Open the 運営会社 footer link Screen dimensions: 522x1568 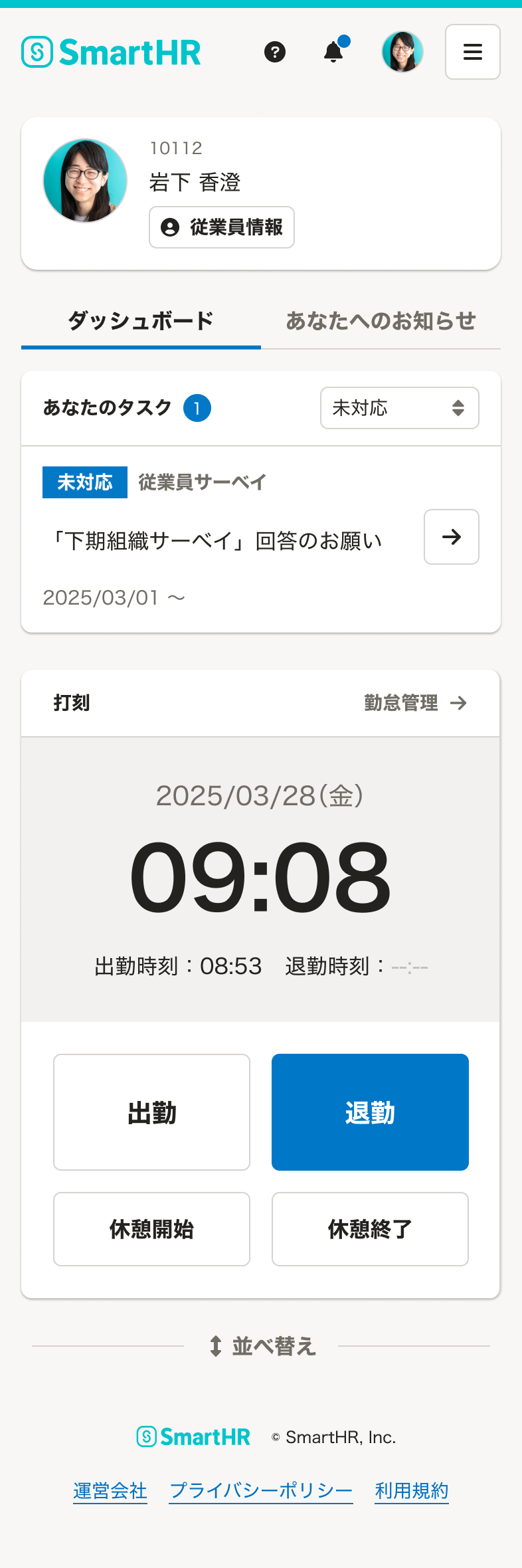pos(110,1491)
